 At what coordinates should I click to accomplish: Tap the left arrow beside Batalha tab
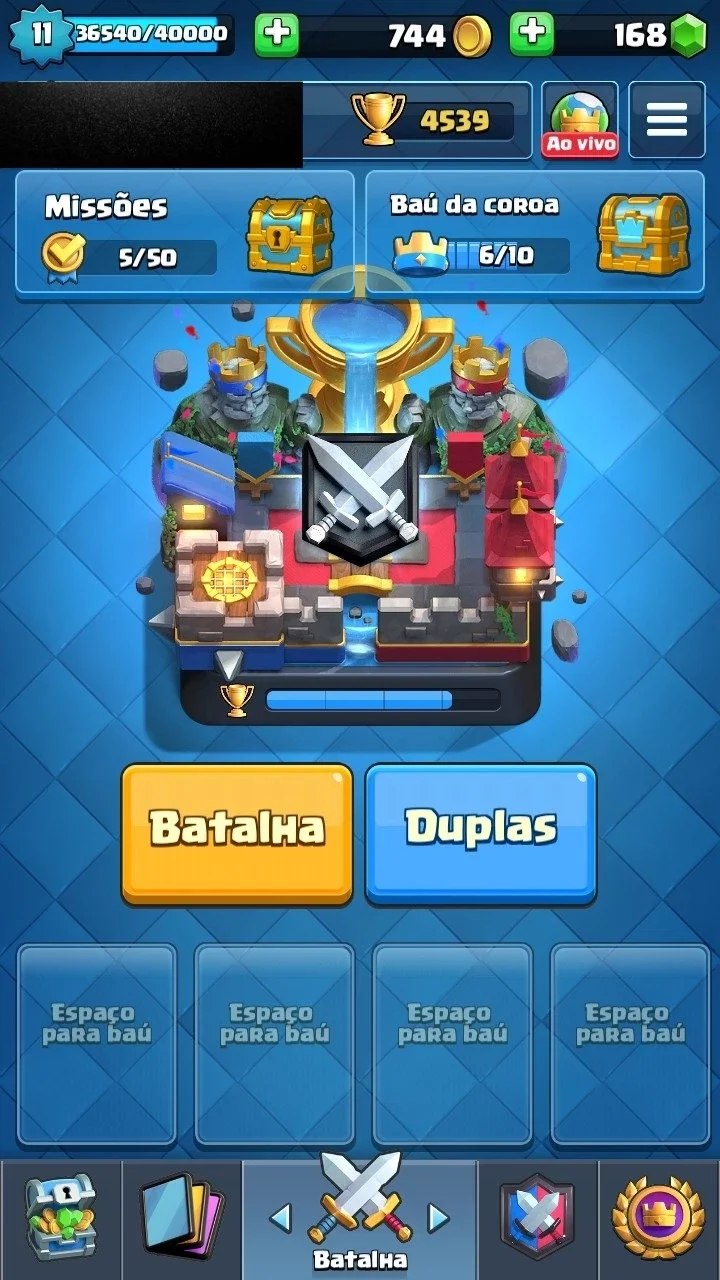coord(281,1217)
